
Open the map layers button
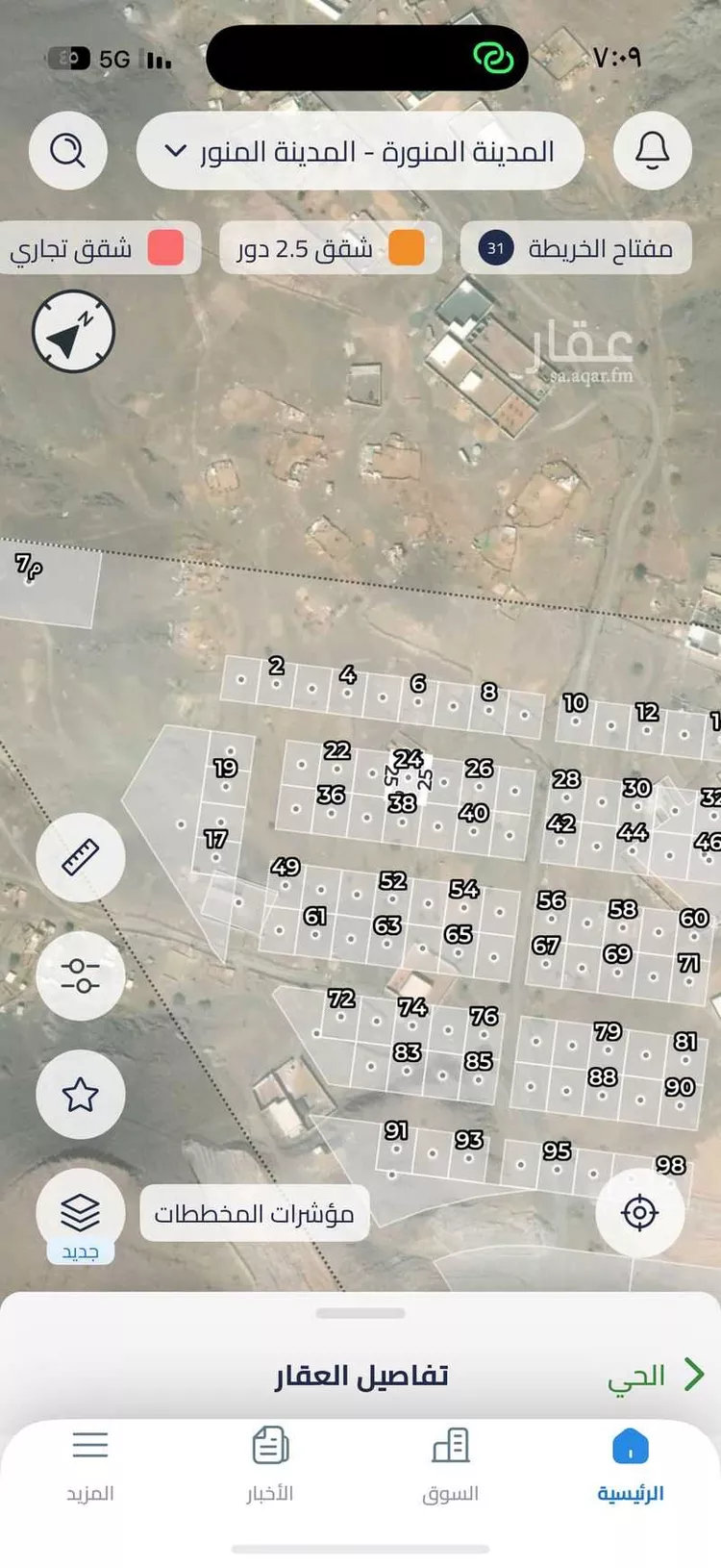(x=81, y=1212)
